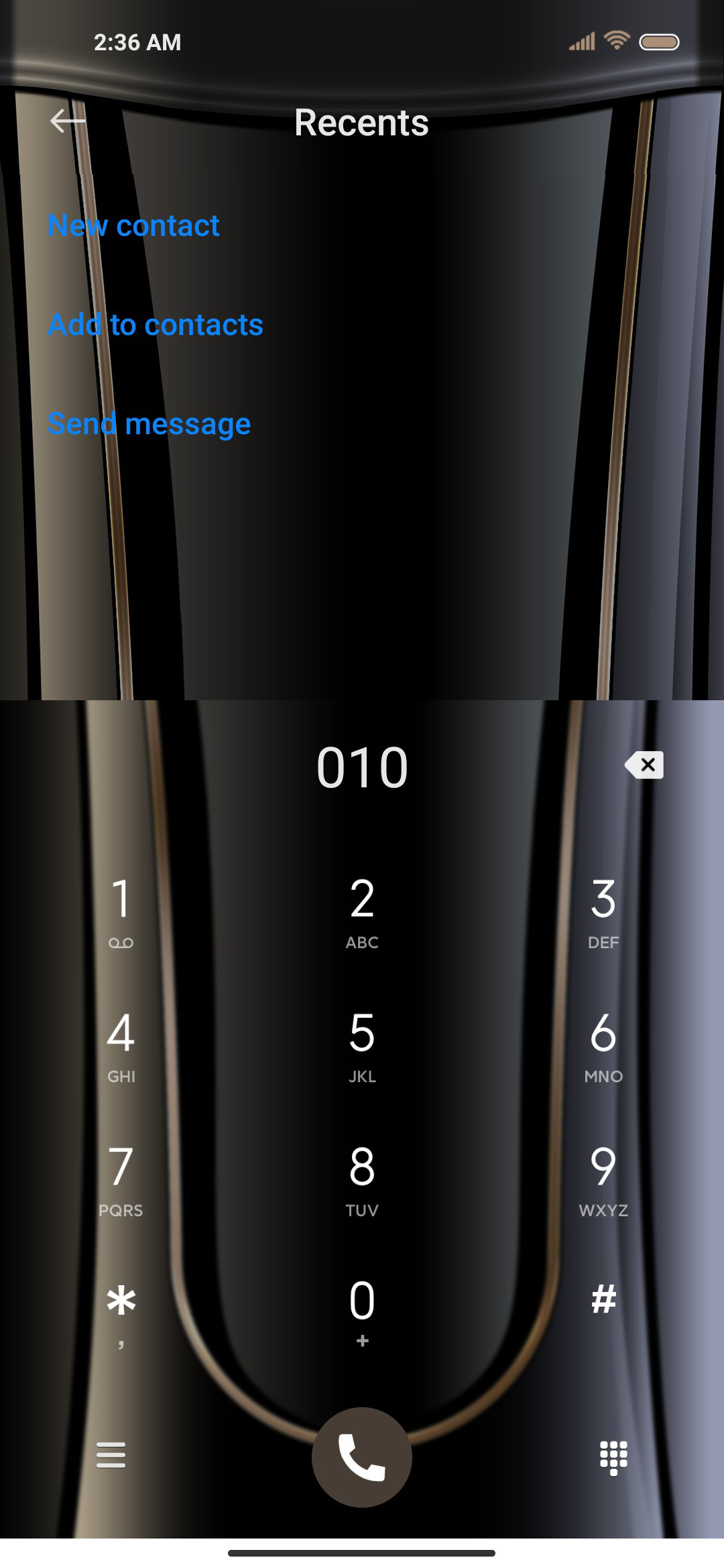Tap the 7 PQRS key
This screenshot has height=1568, width=724.
pos(121,1181)
